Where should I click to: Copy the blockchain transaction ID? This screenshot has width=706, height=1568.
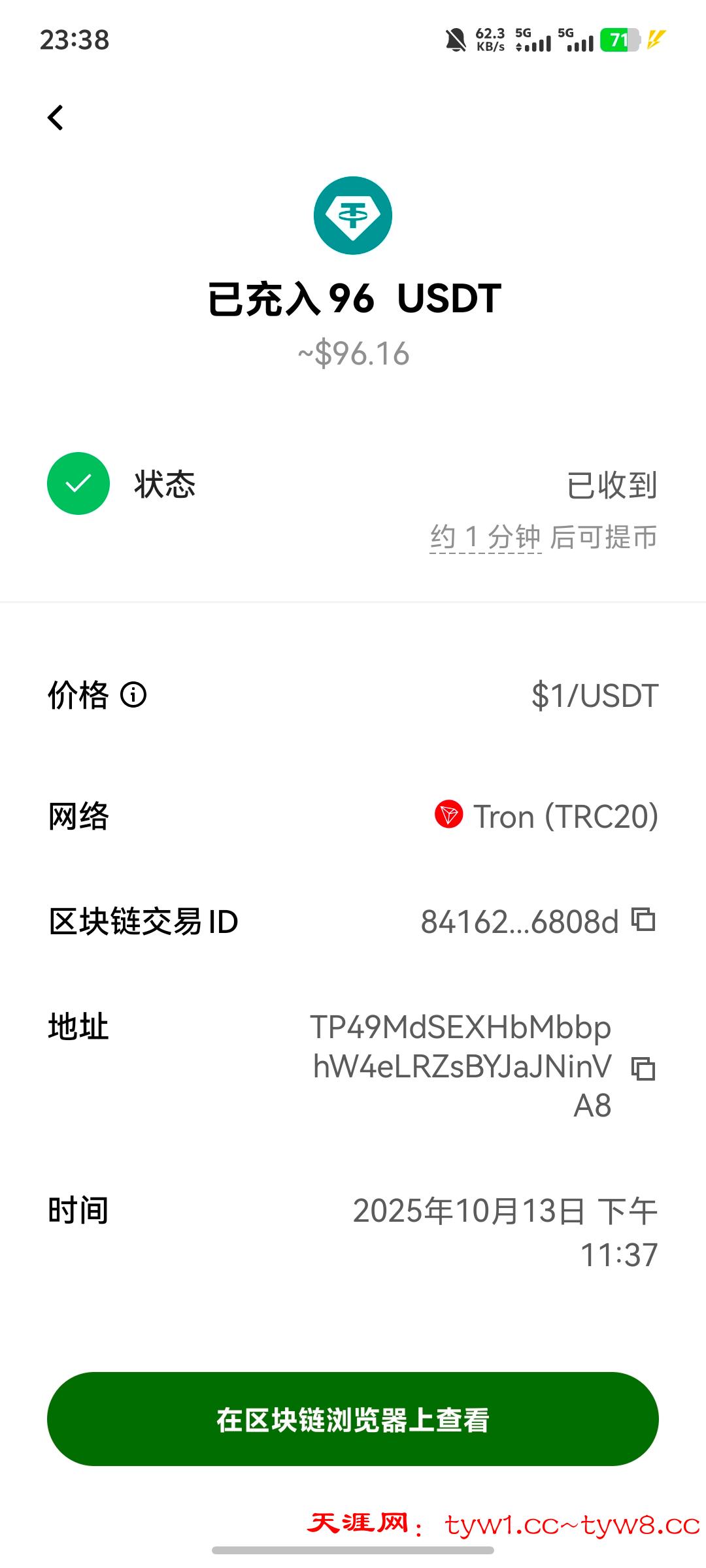click(x=643, y=920)
